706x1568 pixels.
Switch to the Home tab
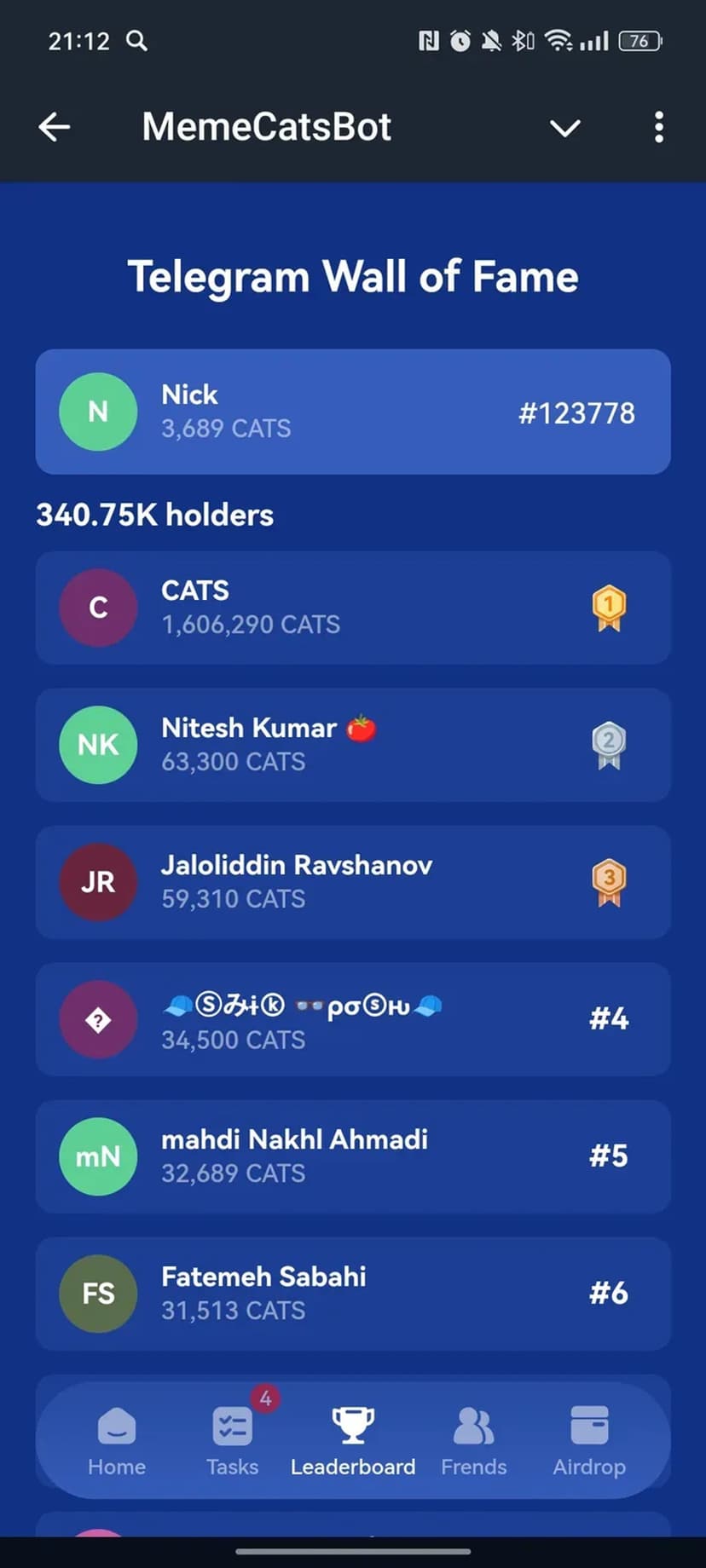(117, 1440)
